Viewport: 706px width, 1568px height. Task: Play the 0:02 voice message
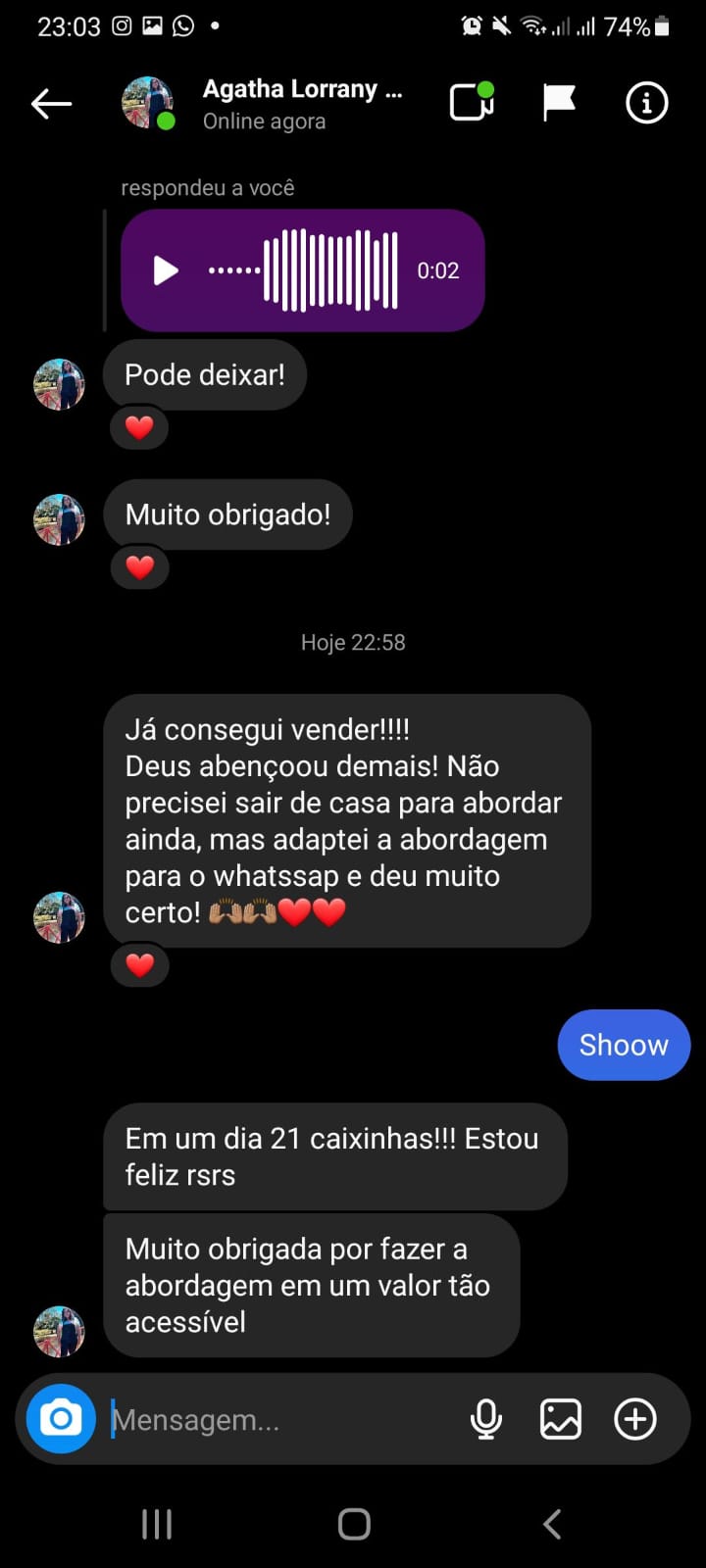pos(166,270)
